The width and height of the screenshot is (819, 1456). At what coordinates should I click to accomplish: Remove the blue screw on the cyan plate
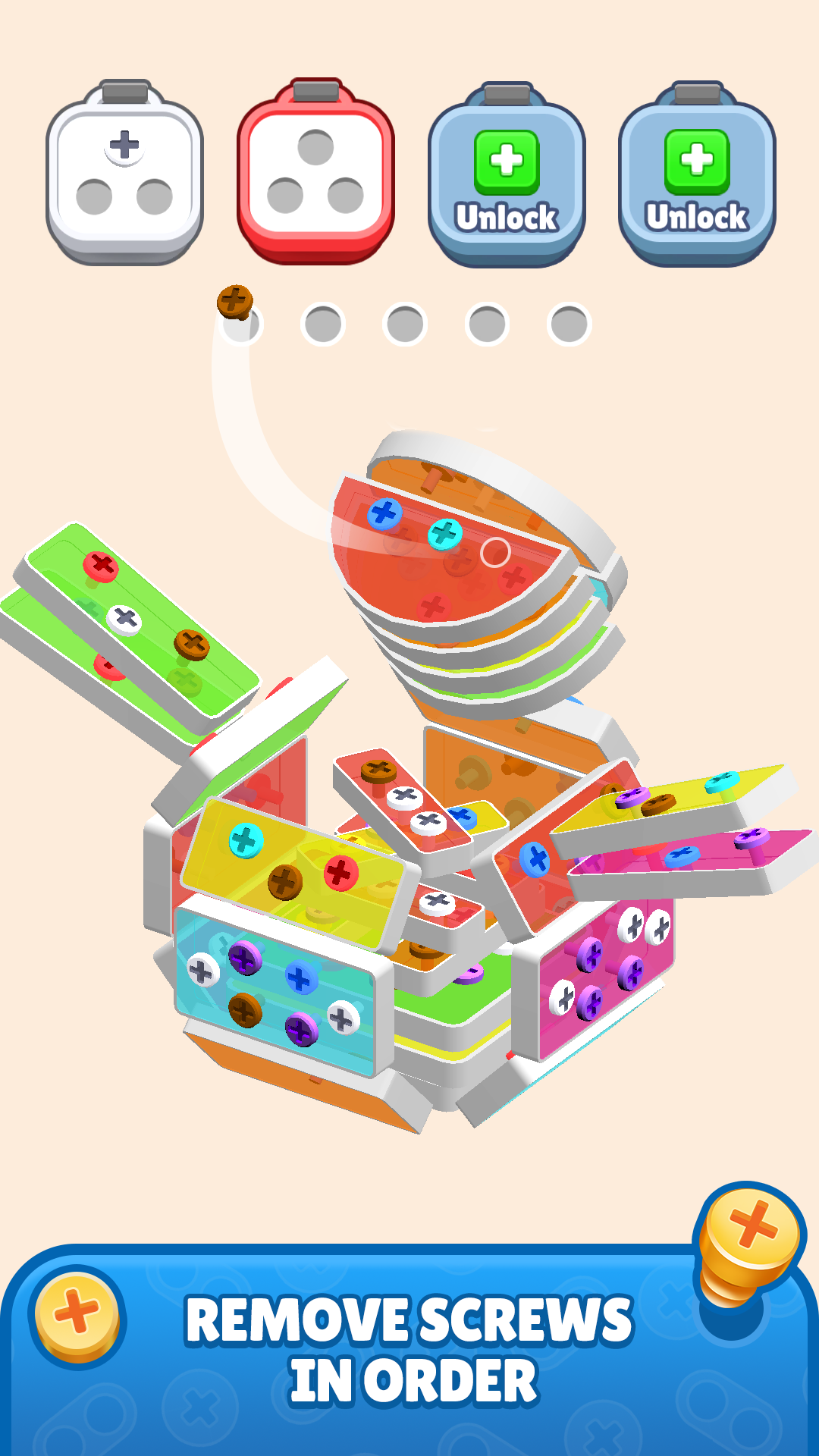301,978
